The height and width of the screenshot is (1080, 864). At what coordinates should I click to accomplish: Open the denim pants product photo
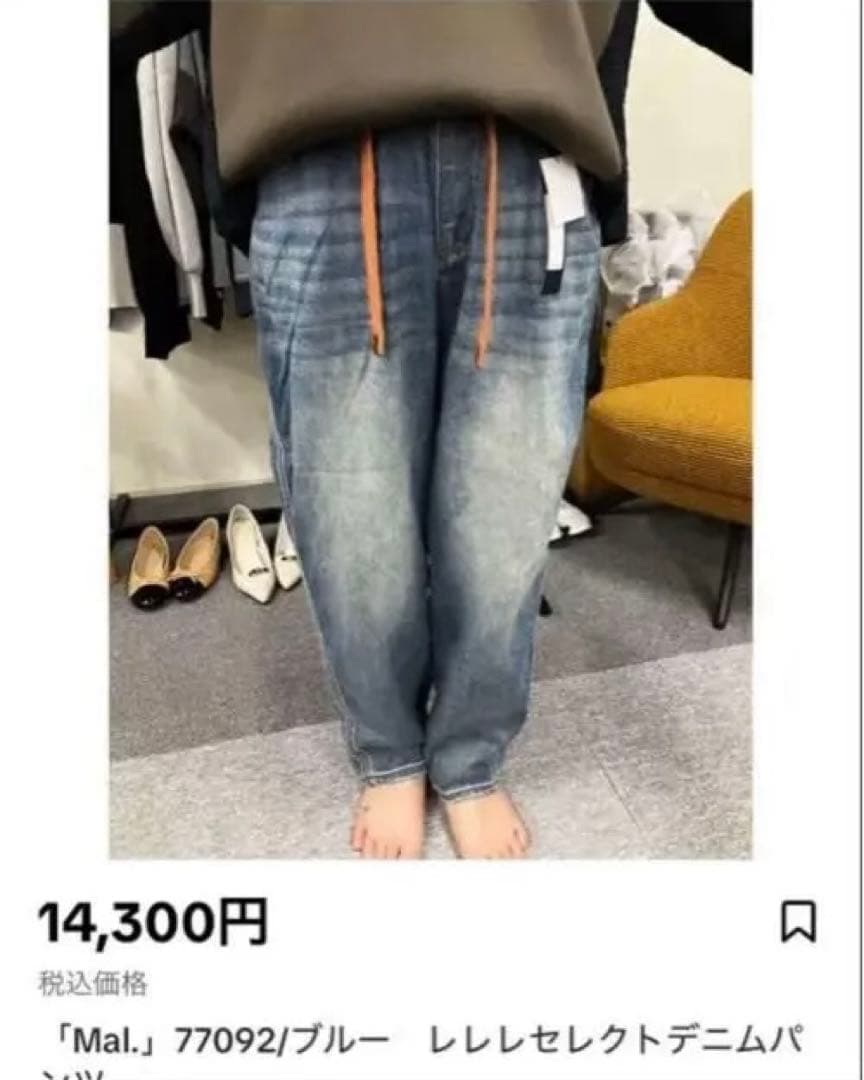coord(431,430)
